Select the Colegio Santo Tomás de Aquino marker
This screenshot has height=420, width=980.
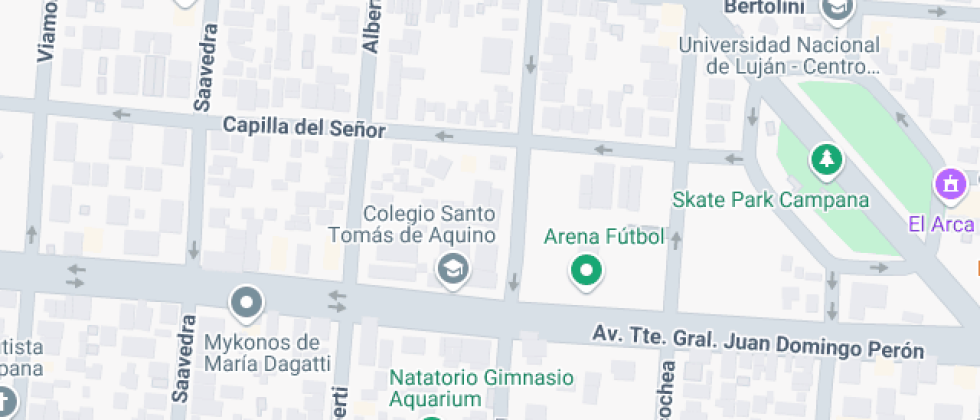click(453, 268)
